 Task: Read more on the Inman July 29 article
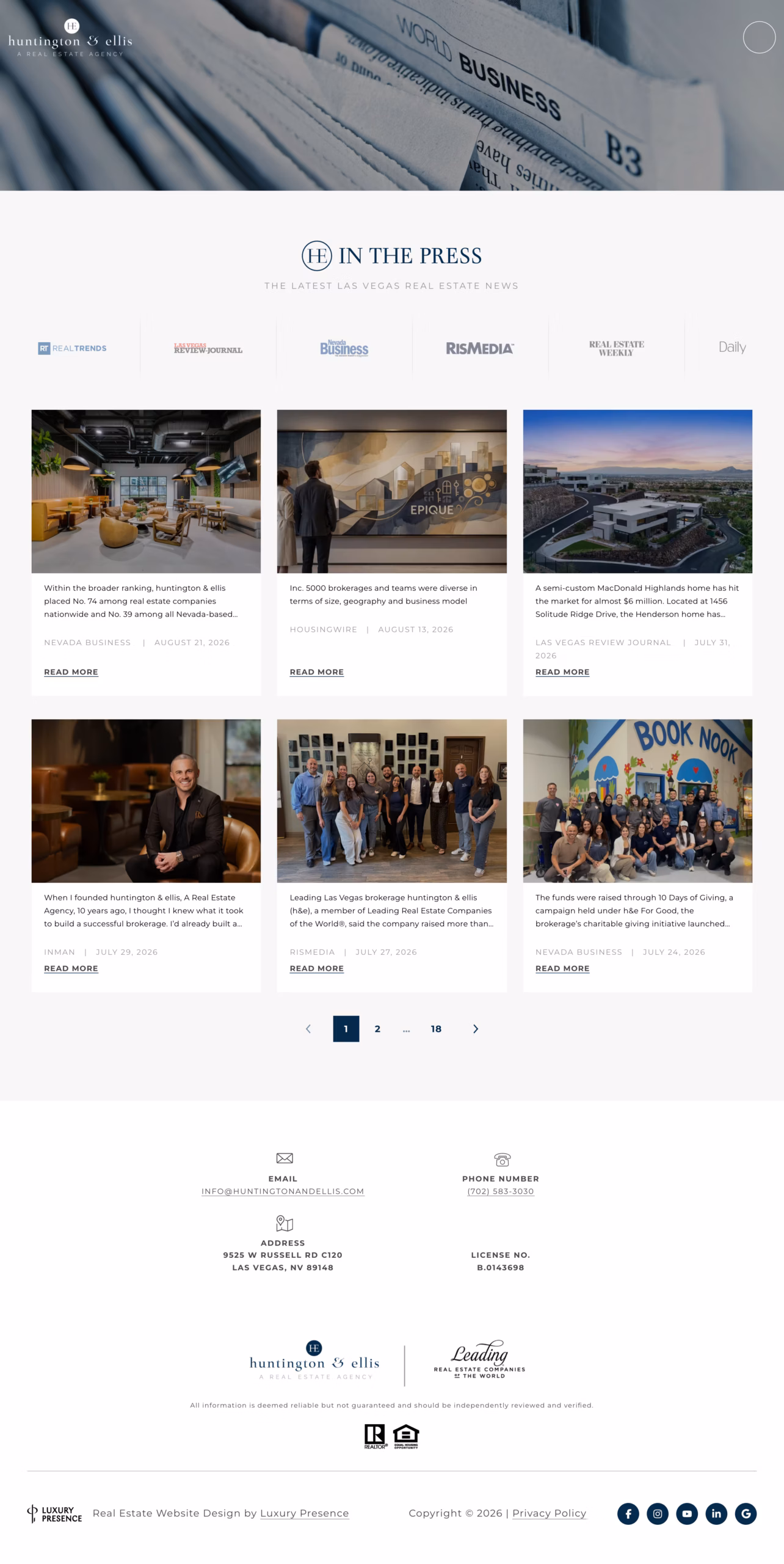71,968
